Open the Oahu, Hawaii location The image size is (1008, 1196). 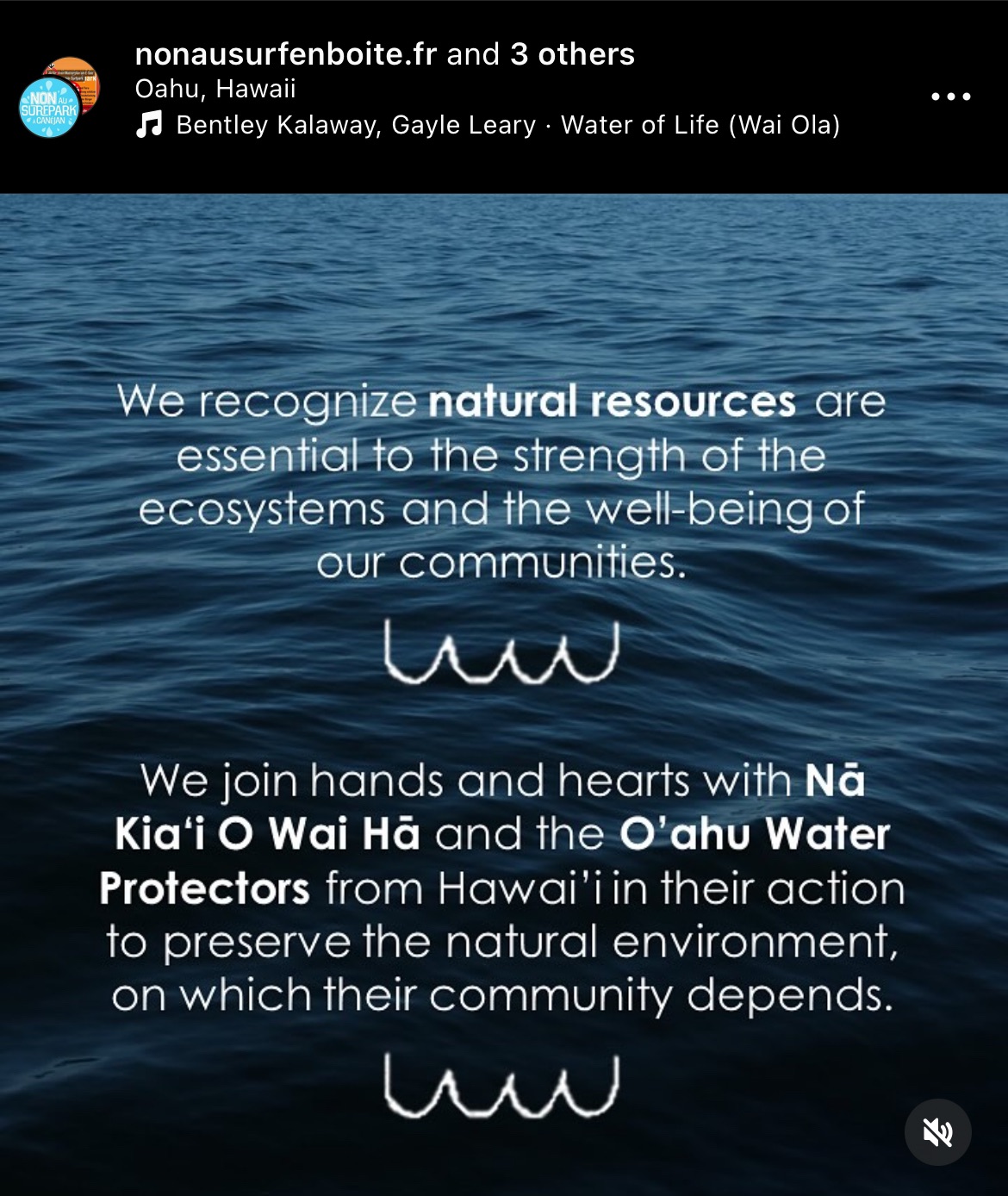click(x=215, y=89)
